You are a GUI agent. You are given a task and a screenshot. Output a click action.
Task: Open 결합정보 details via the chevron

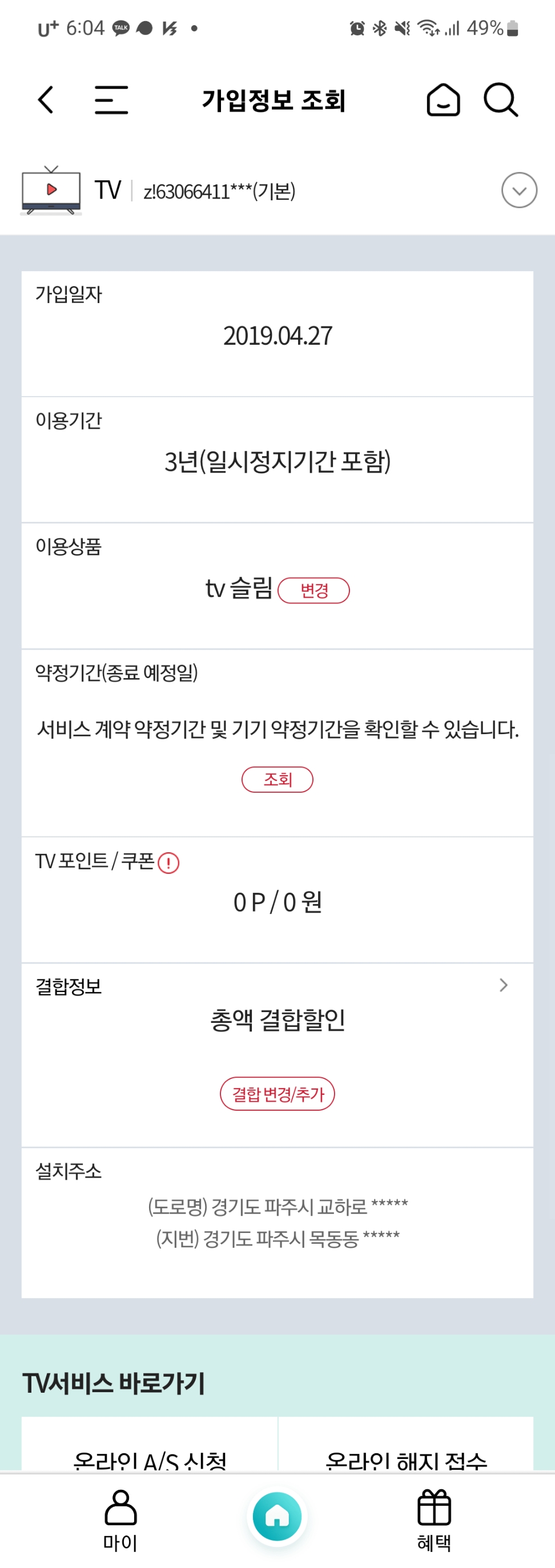tap(503, 985)
